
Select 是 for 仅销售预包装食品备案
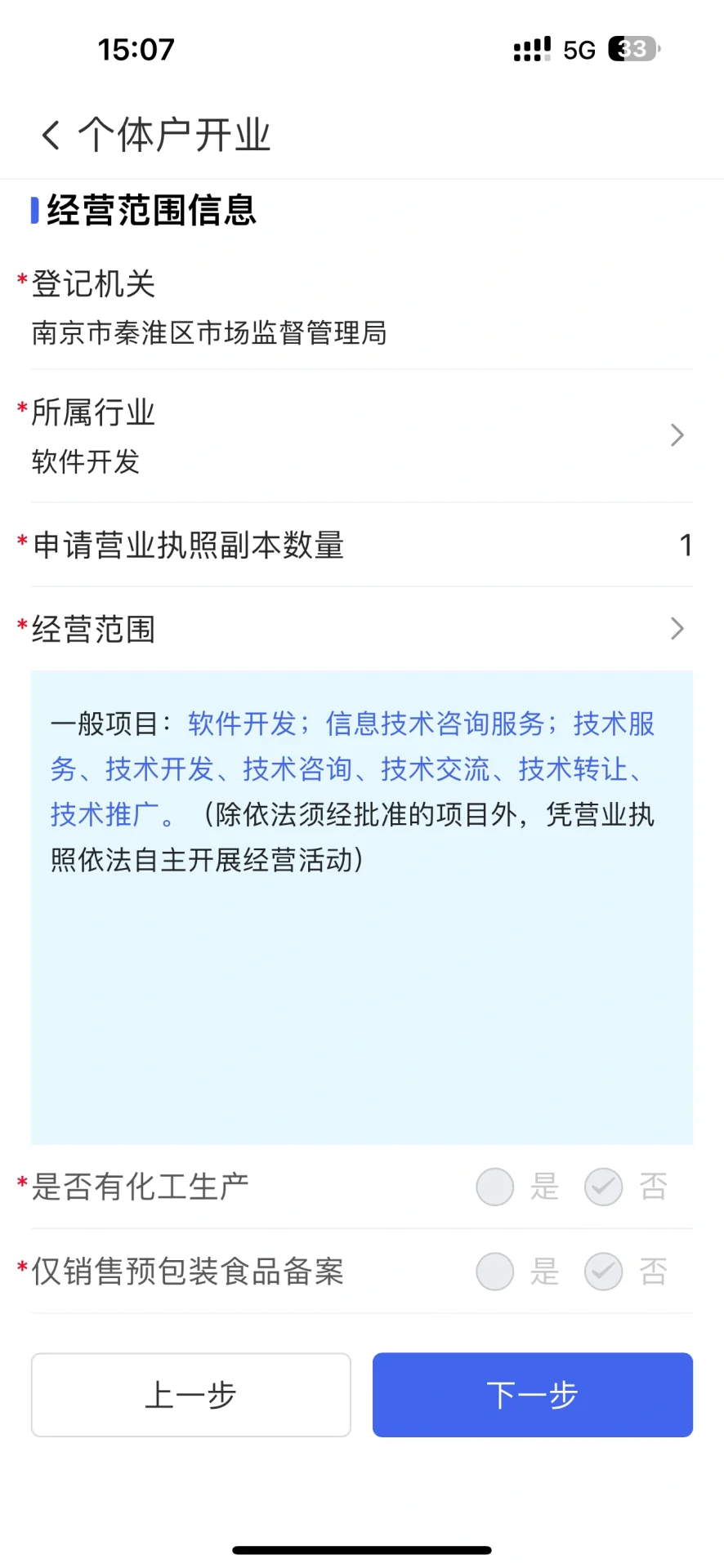point(495,1272)
